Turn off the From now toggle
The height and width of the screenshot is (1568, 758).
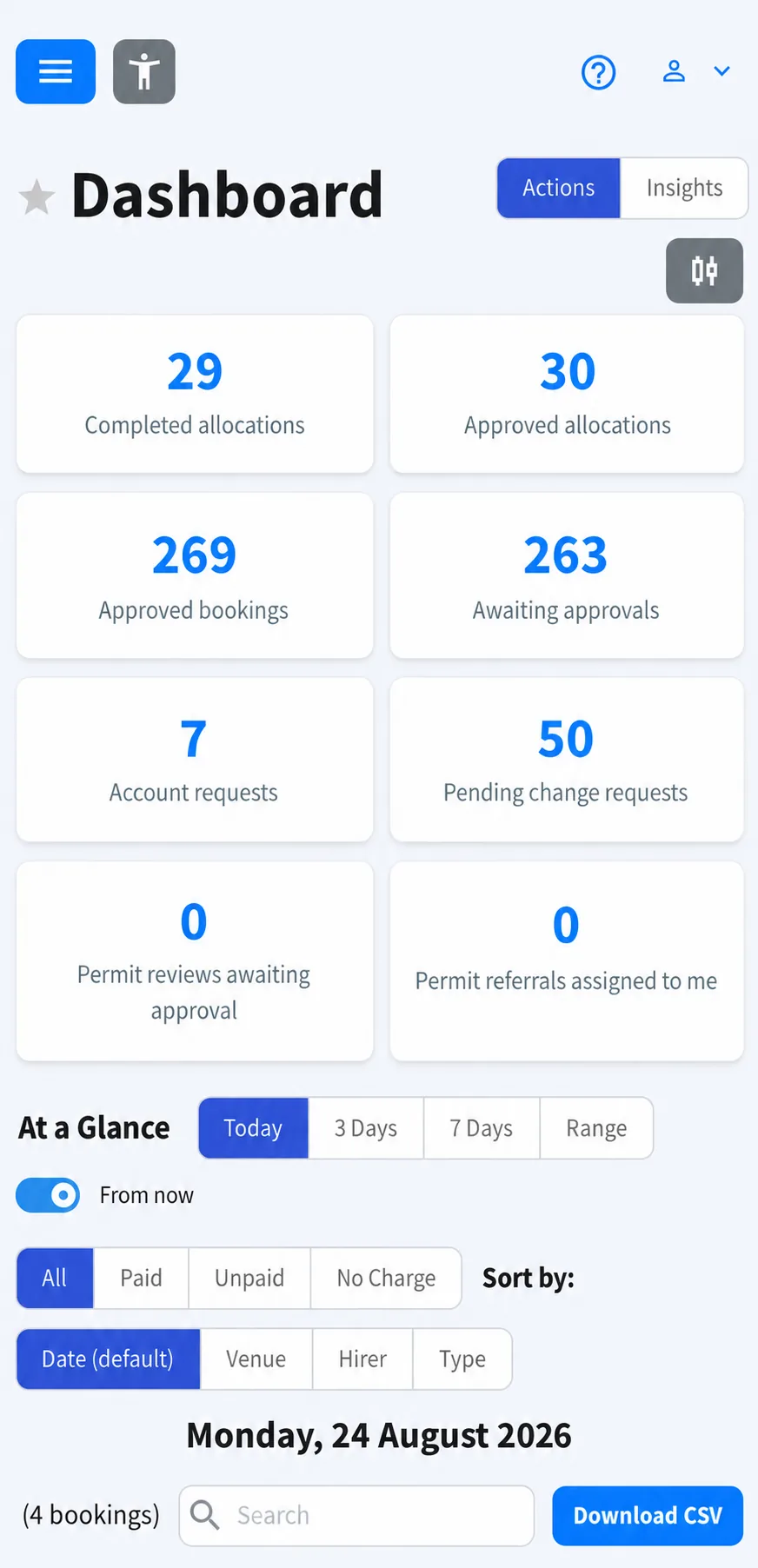click(x=48, y=1195)
